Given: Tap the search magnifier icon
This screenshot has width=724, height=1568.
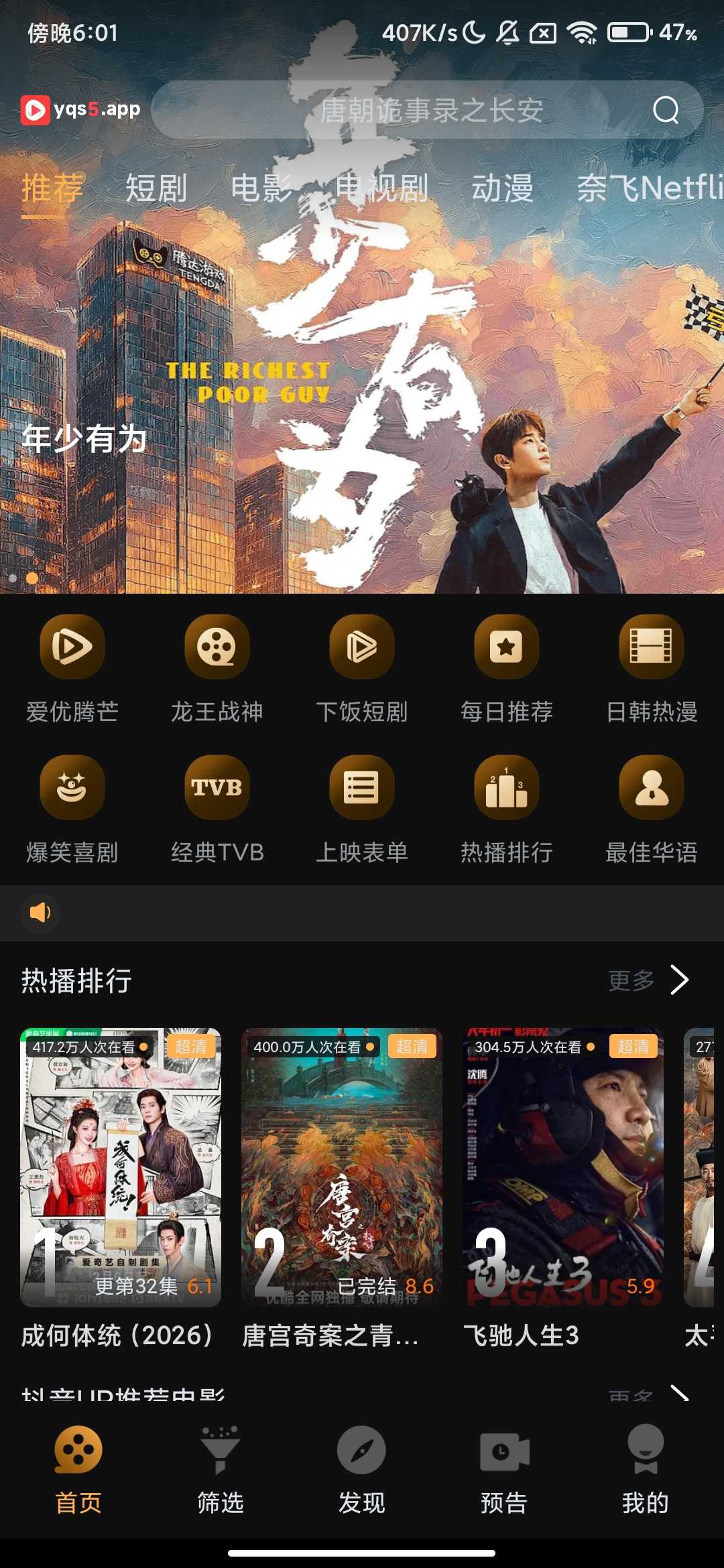Looking at the screenshot, I should (x=666, y=110).
